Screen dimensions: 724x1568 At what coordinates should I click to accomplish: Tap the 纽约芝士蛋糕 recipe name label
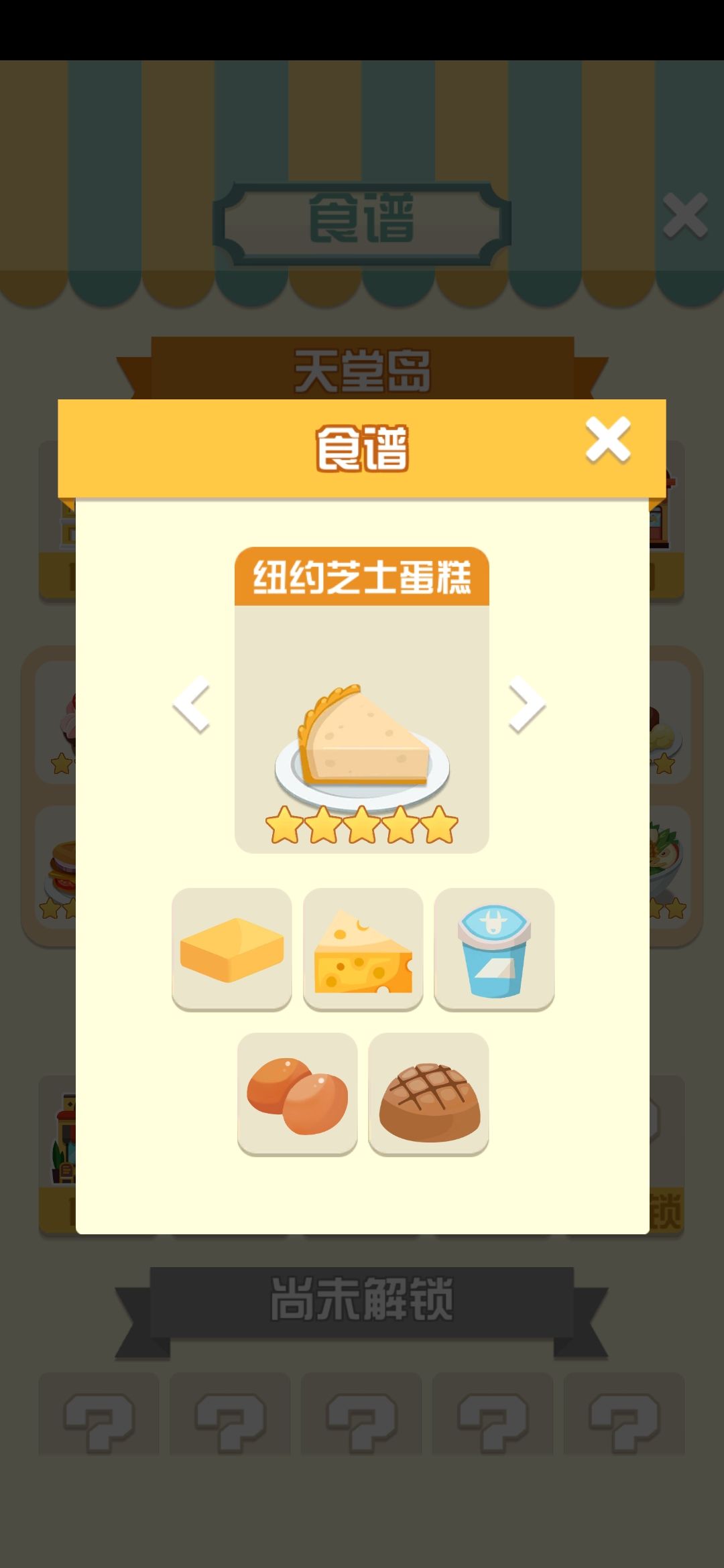click(362, 578)
